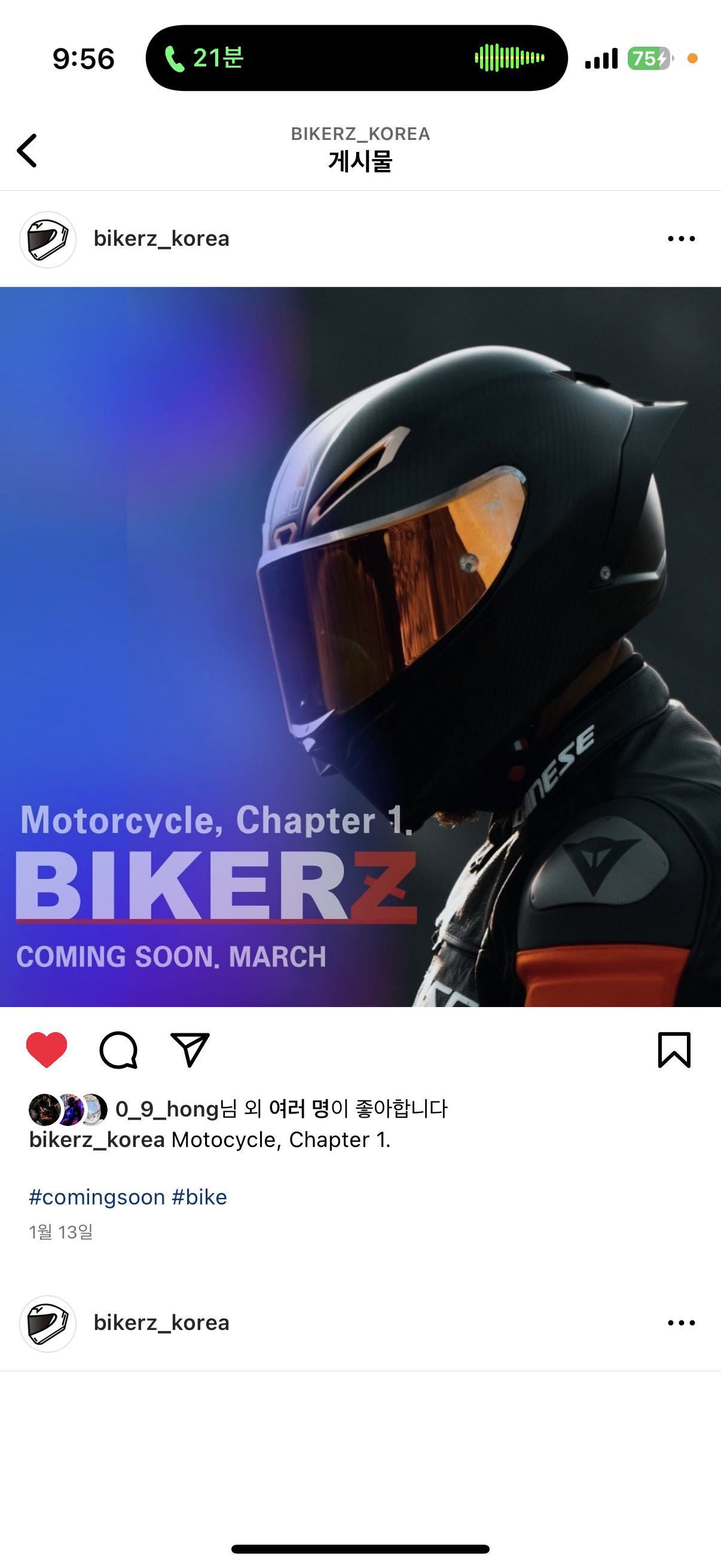
Task: Bookmark the BIKERZ coming-soon post
Action: point(674,1050)
